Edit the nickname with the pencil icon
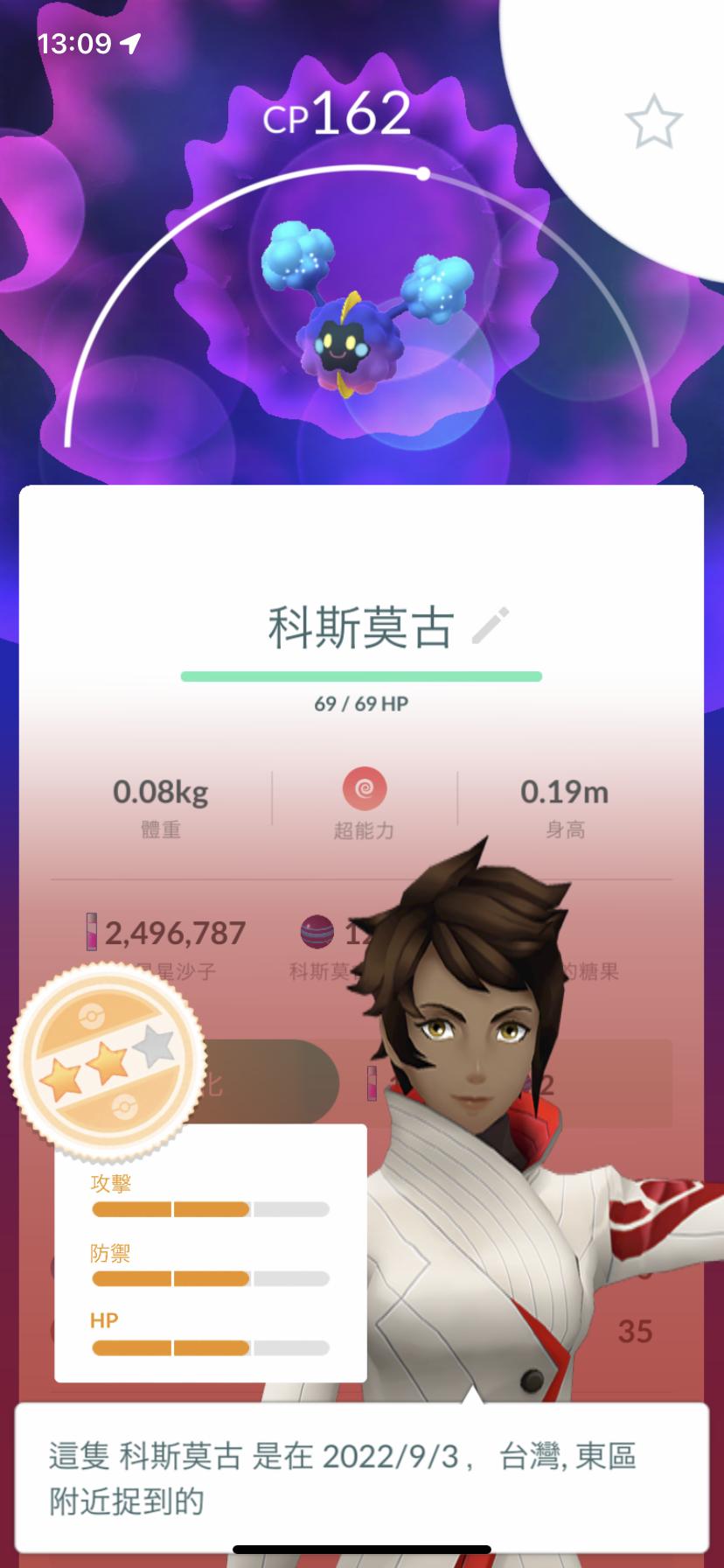The height and width of the screenshot is (1568, 724). click(490, 626)
